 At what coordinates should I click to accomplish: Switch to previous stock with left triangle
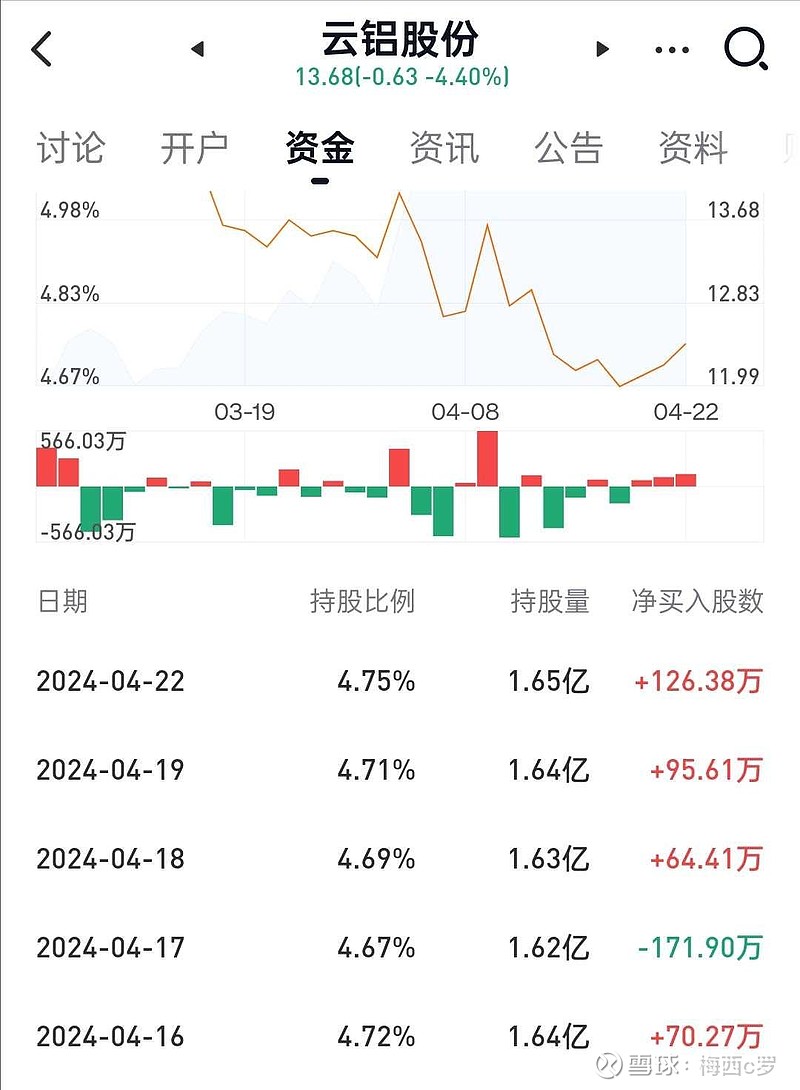pos(196,50)
